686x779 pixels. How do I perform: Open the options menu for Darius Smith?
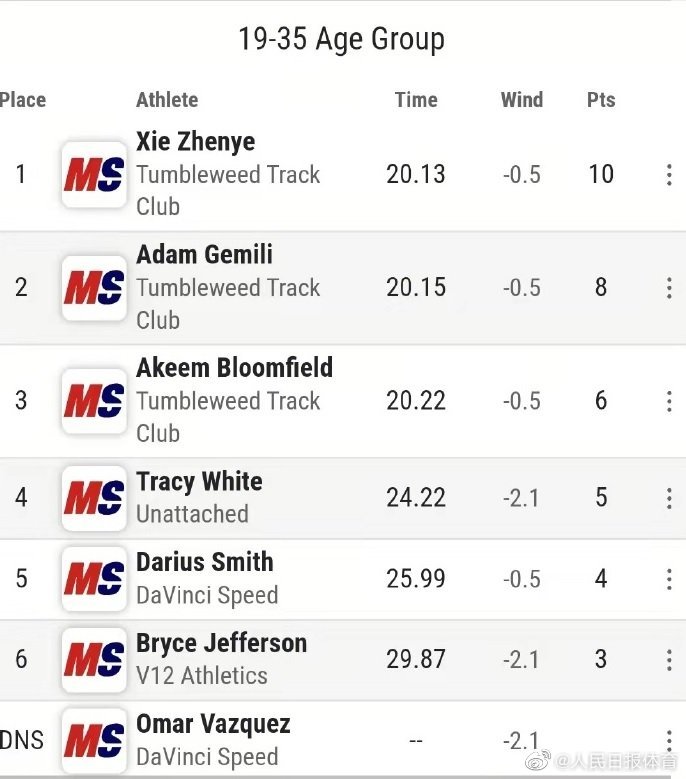pyautogui.click(x=668, y=579)
